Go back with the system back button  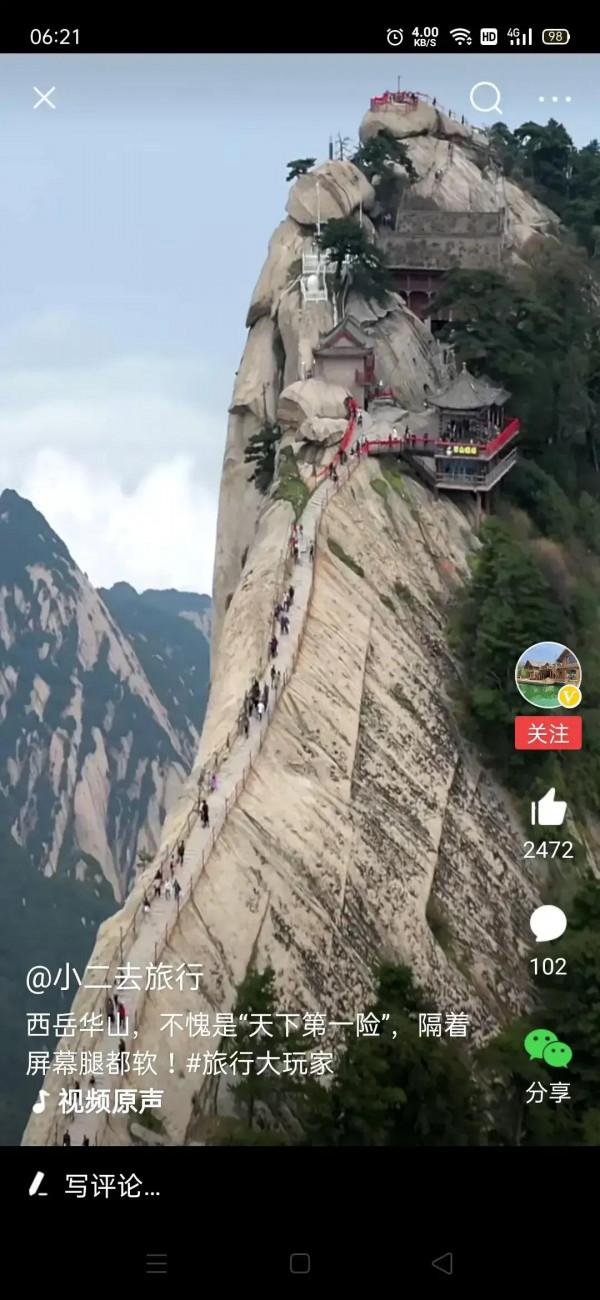tap(442, 1263)
